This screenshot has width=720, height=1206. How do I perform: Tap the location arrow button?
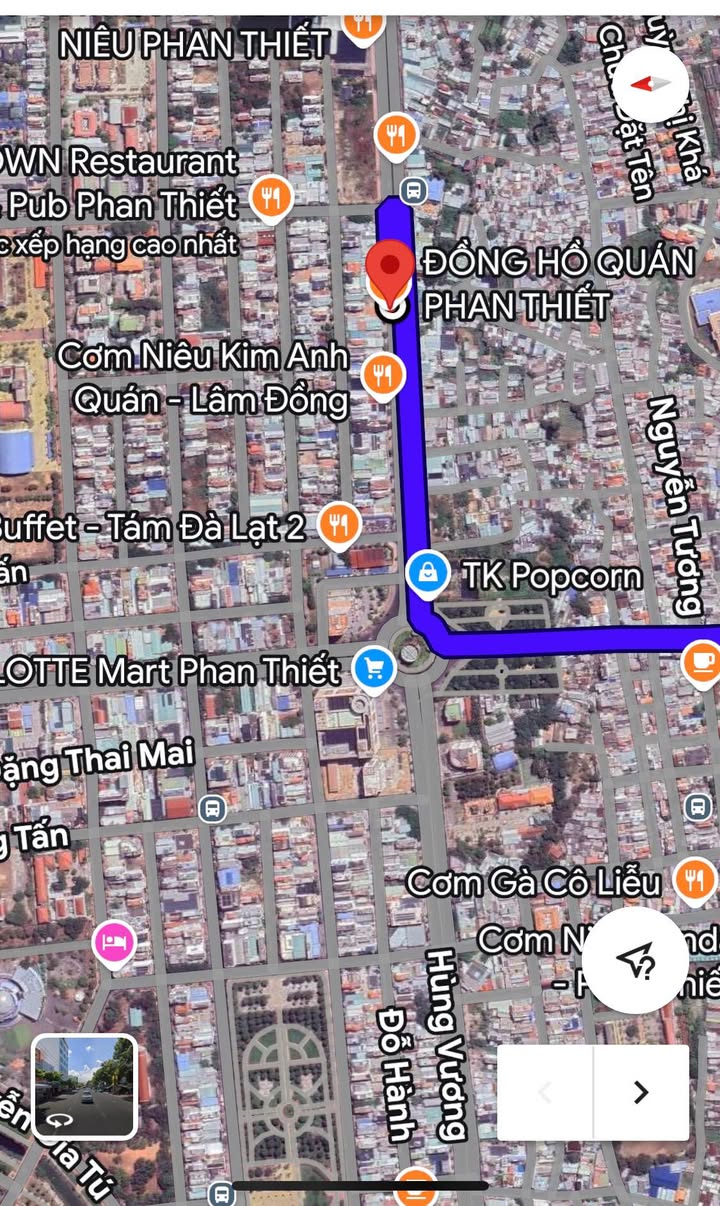tap(636, 960)
